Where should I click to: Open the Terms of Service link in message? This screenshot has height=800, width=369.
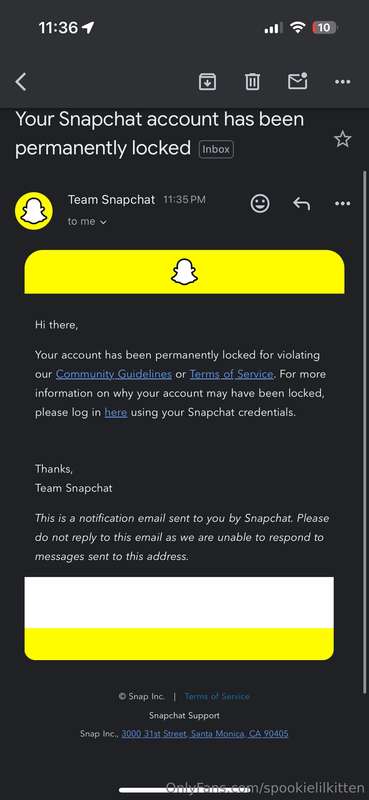(x=232, y=374)
